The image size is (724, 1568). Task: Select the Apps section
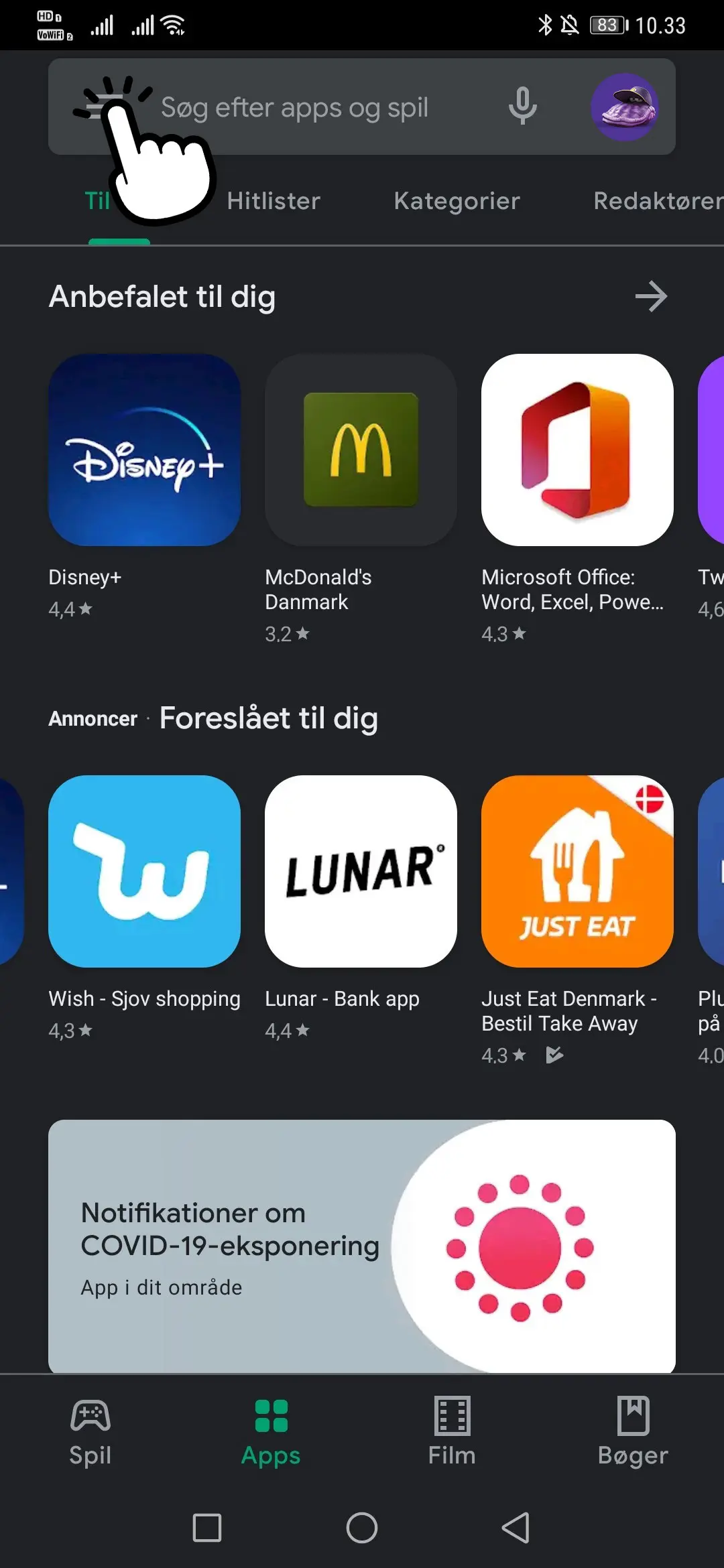[x=271, y=1433]
